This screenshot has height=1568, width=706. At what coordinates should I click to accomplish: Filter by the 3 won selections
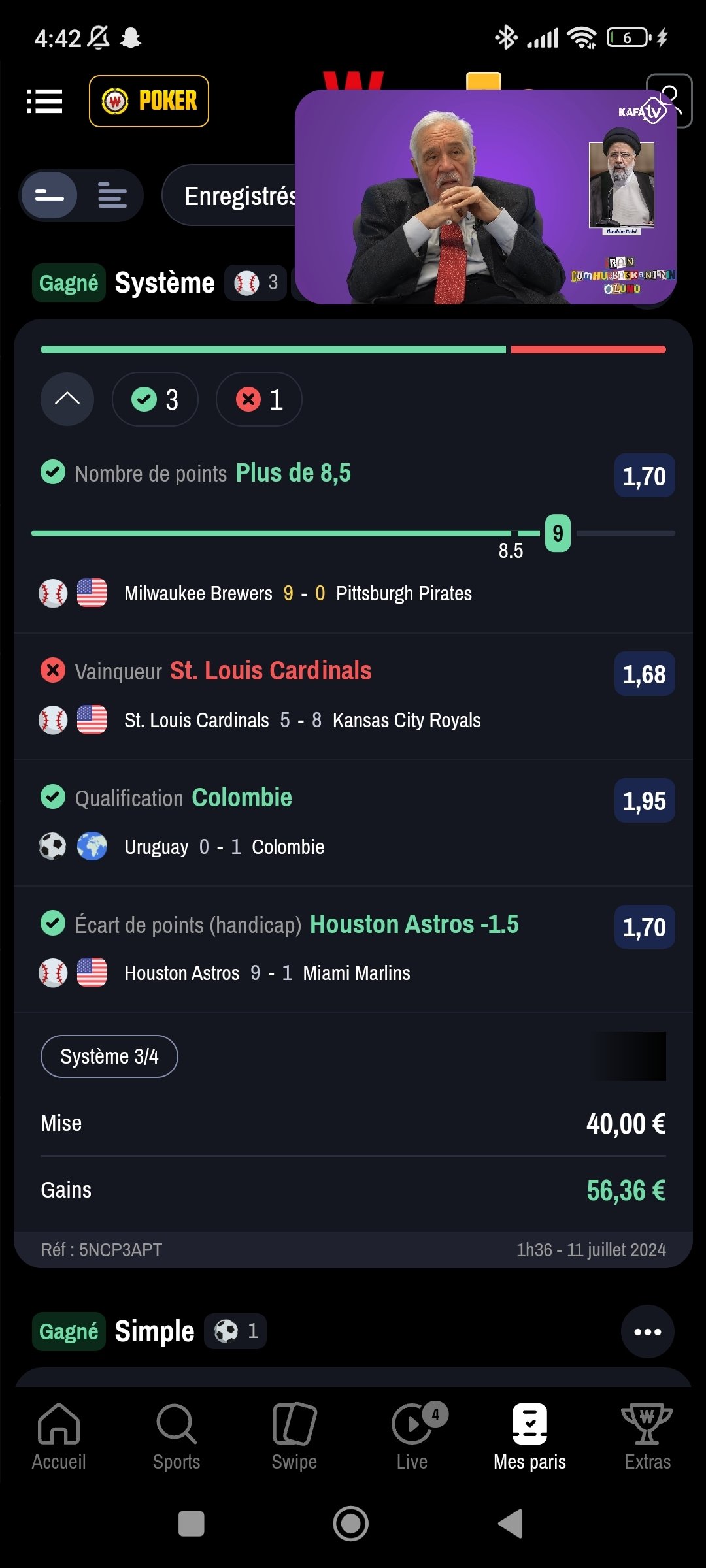coord(155,399)
